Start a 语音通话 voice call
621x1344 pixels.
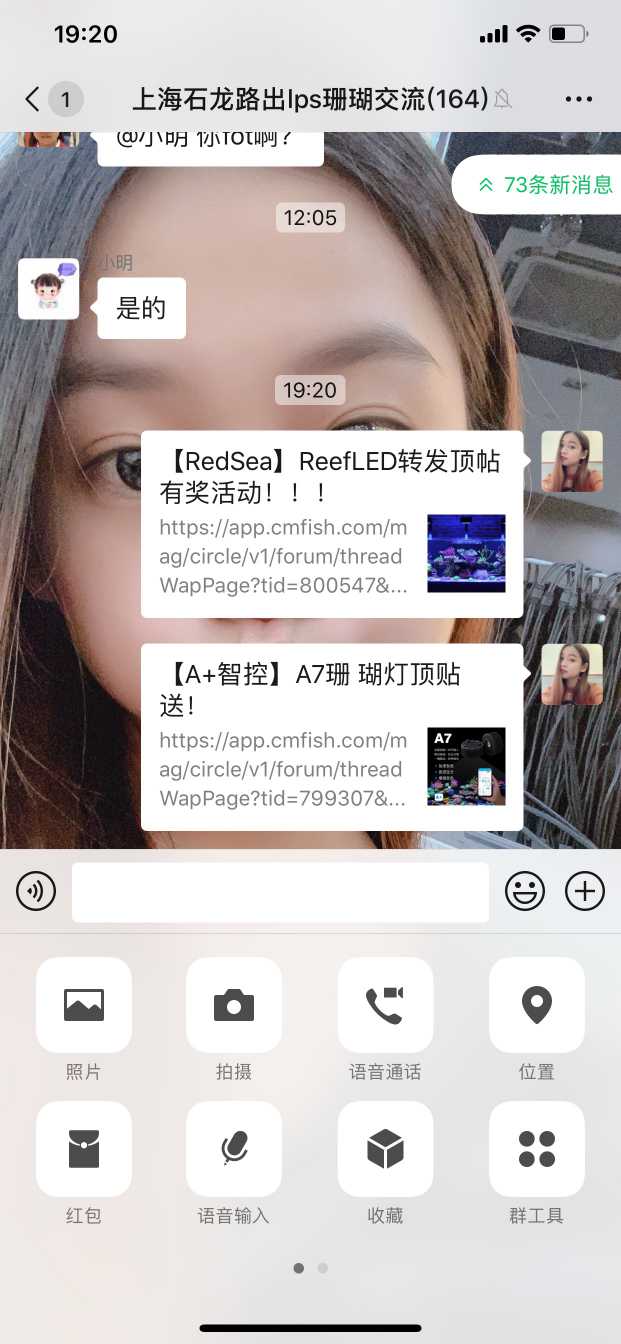[x=385, y=1005]
